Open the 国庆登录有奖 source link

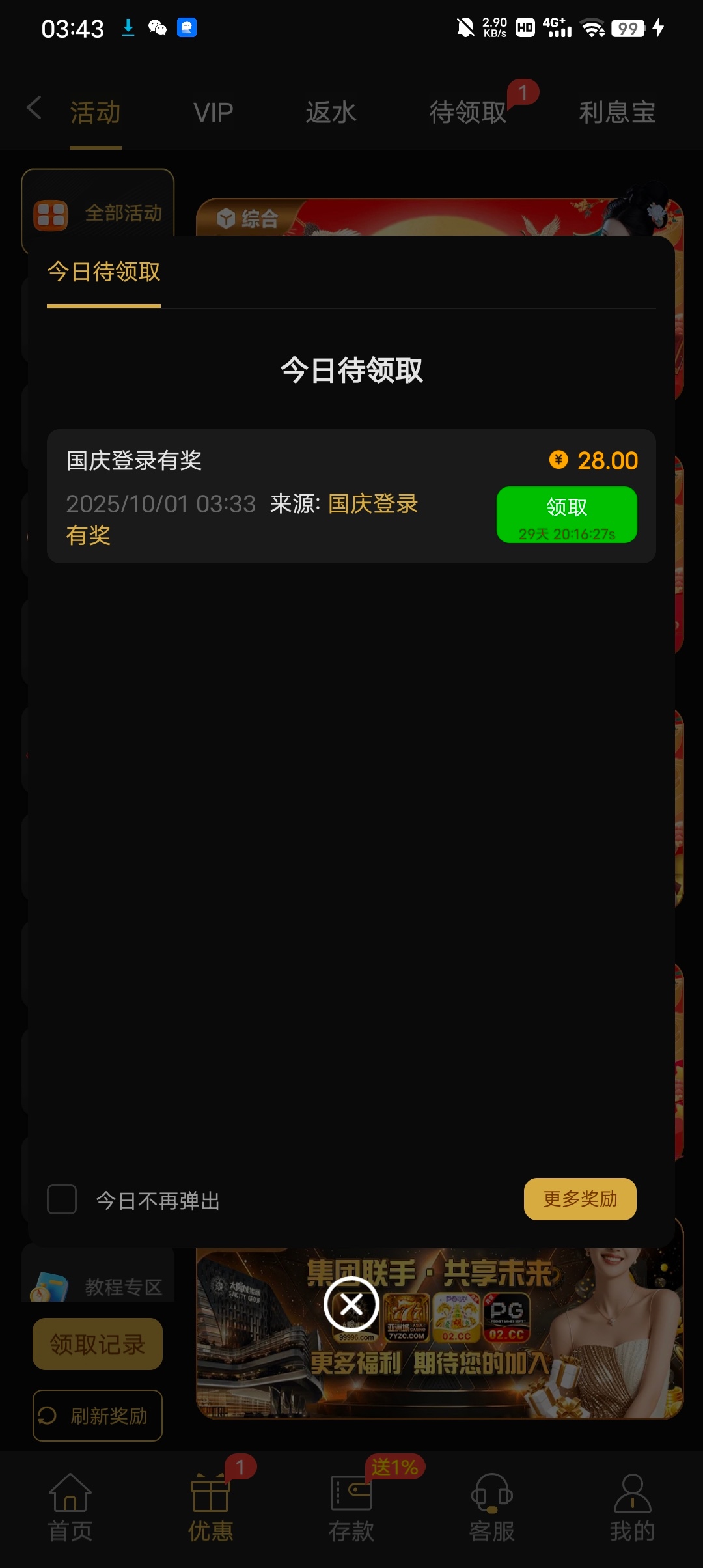pyautogui.click(x=372, y=504)
